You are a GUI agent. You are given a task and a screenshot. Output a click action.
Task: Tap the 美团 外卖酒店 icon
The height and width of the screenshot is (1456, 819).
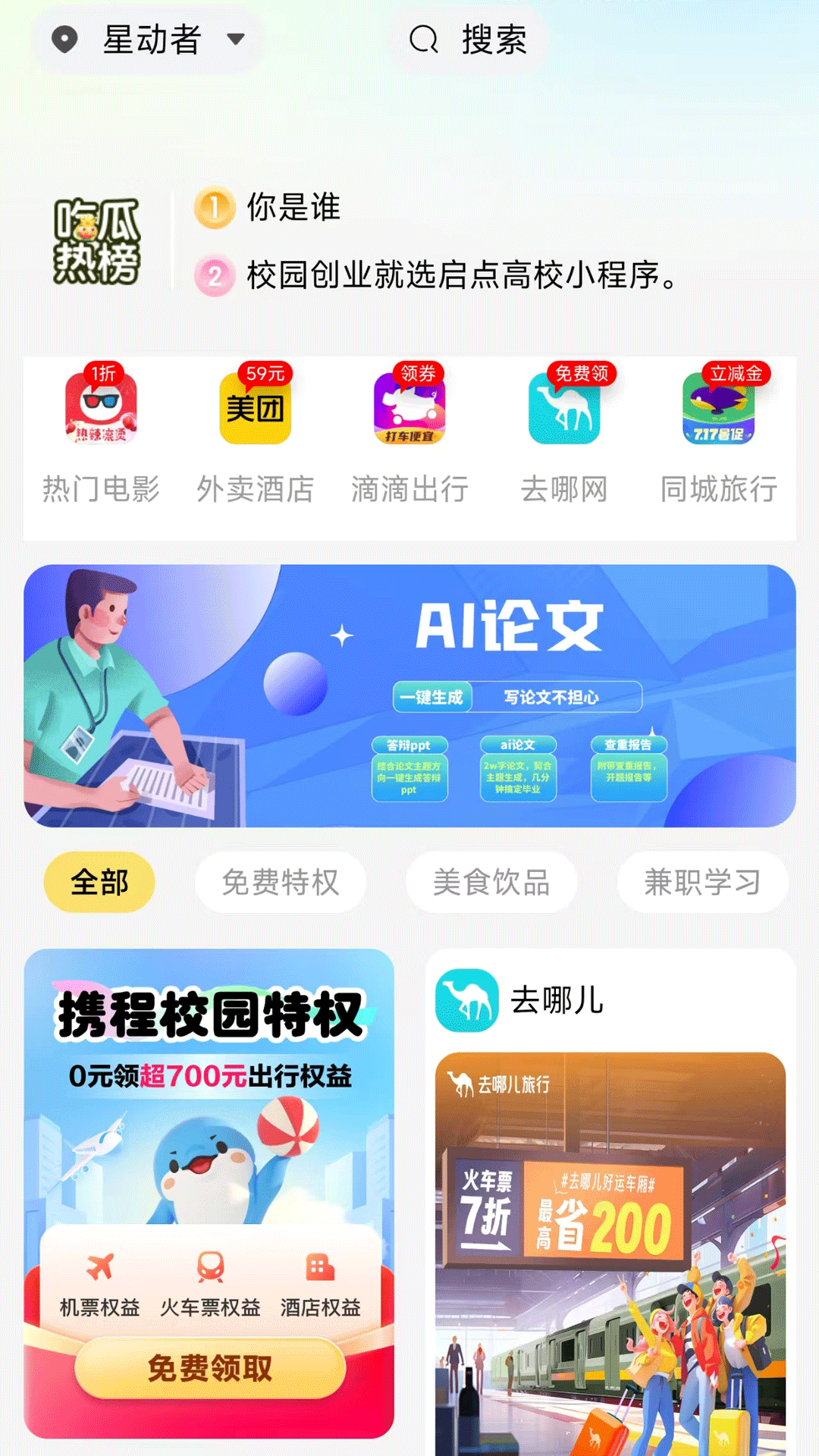pos(254,409)
